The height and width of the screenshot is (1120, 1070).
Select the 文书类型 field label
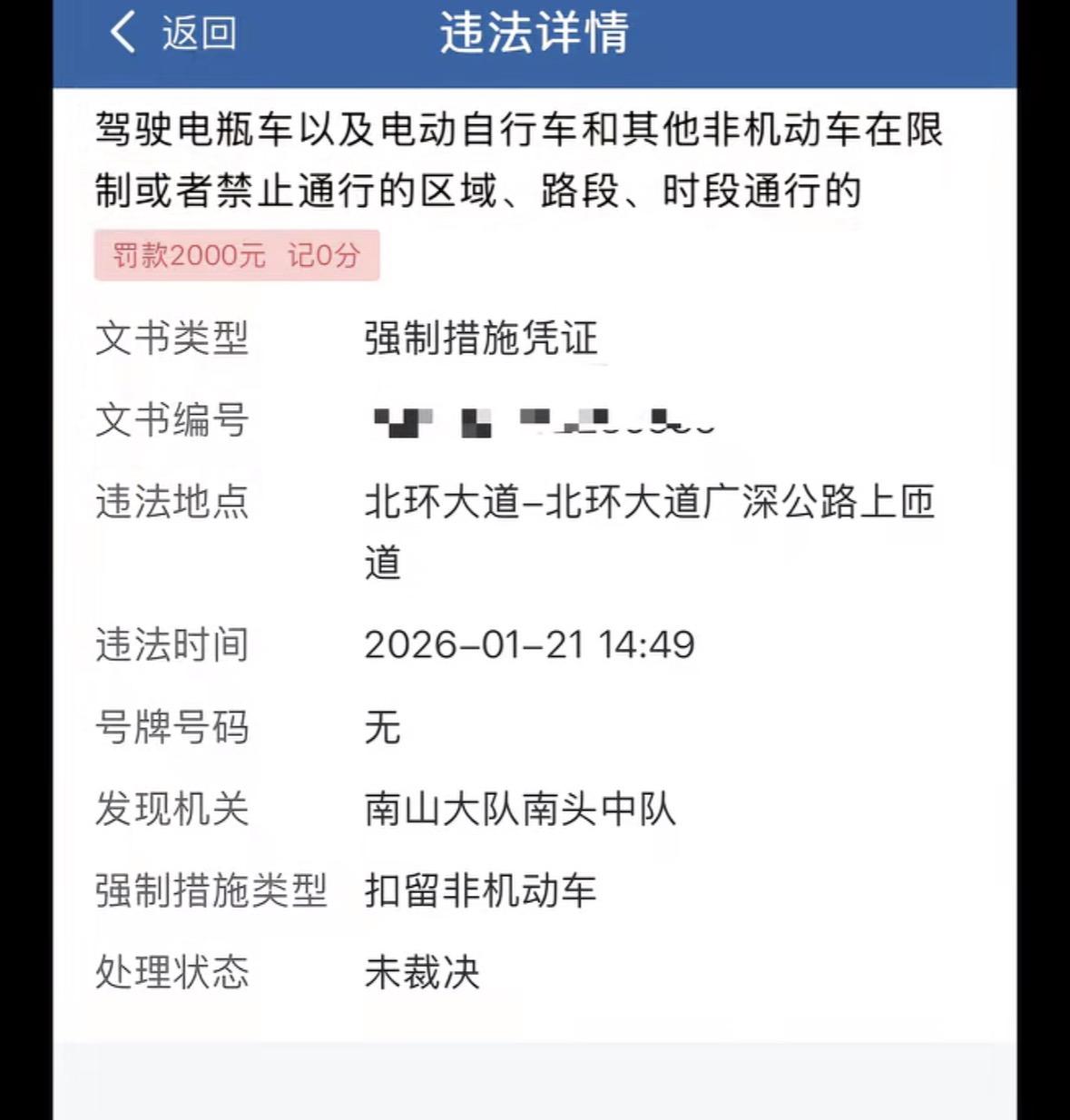pos(170,339)
